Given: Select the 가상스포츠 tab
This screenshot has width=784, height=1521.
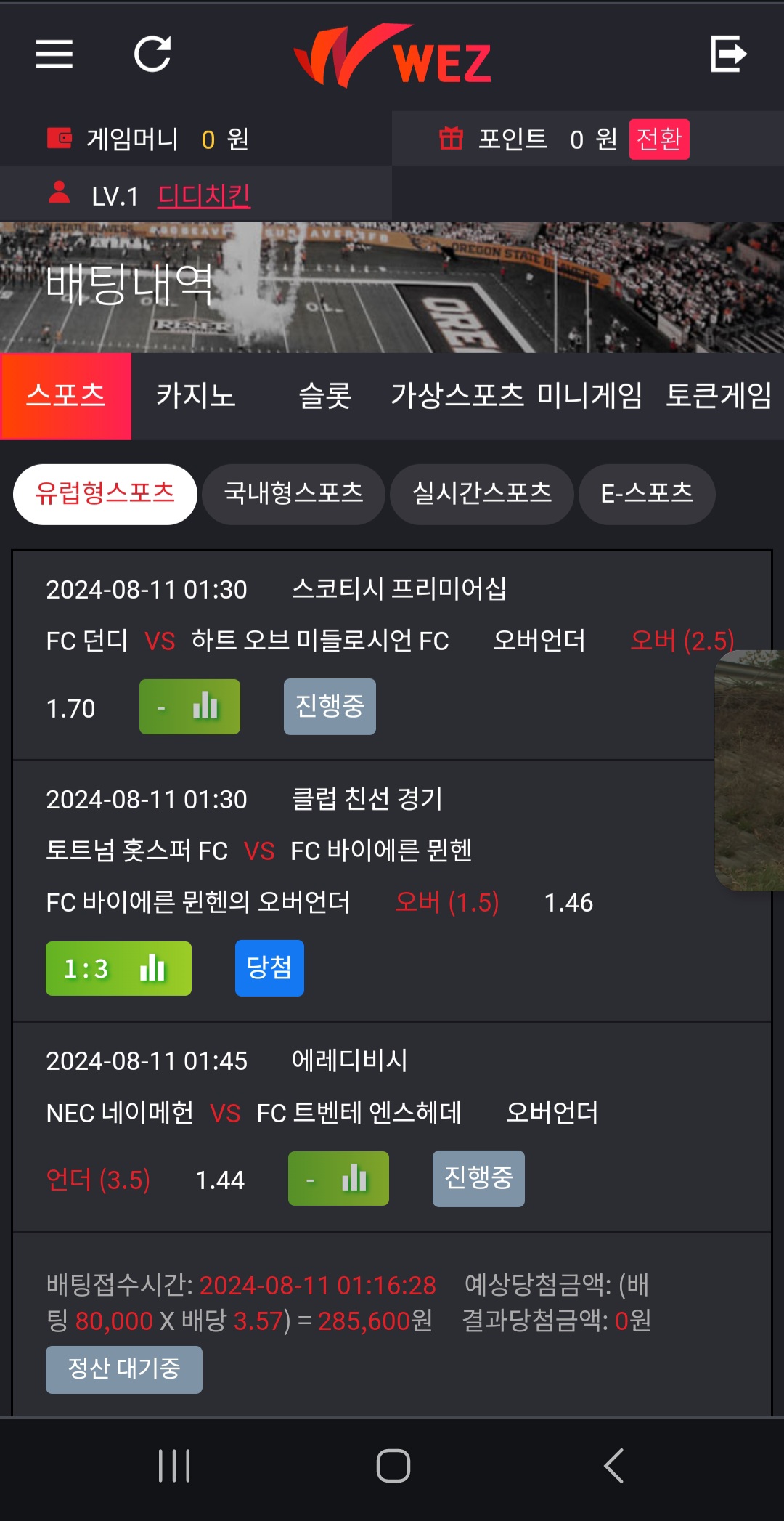Looking at the screenshot, I should pyautogui.click(x=457, y=396).
